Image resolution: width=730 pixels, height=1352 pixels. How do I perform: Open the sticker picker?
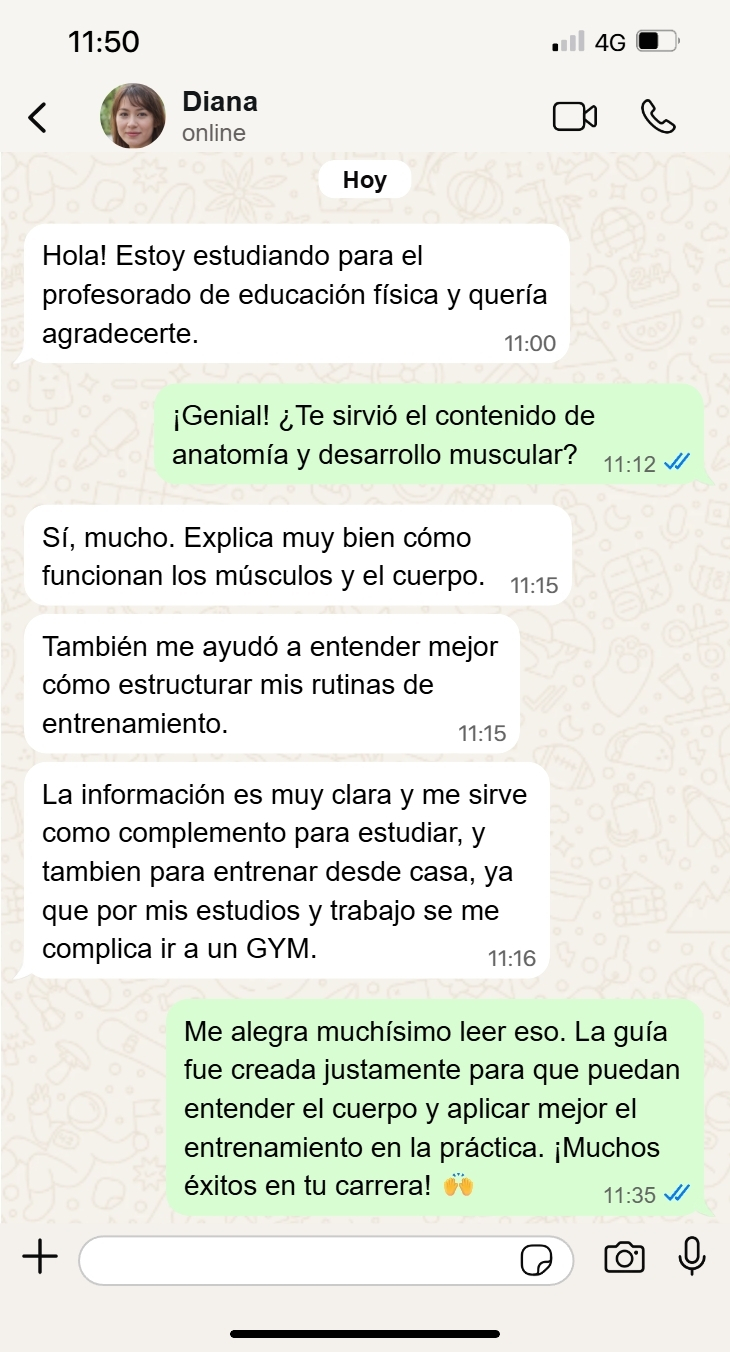[537, 1260]
